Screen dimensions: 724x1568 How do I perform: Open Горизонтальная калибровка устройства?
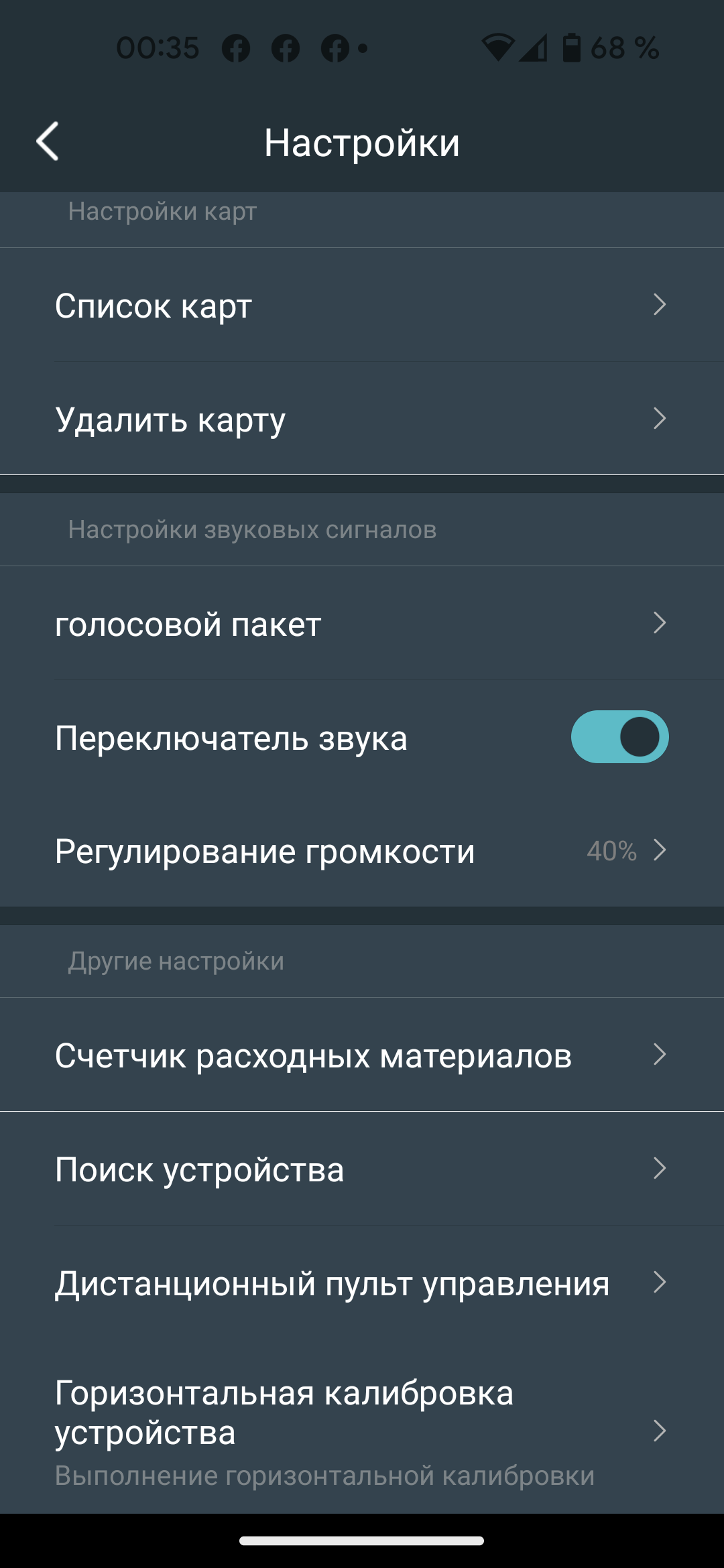point(362,1431)
